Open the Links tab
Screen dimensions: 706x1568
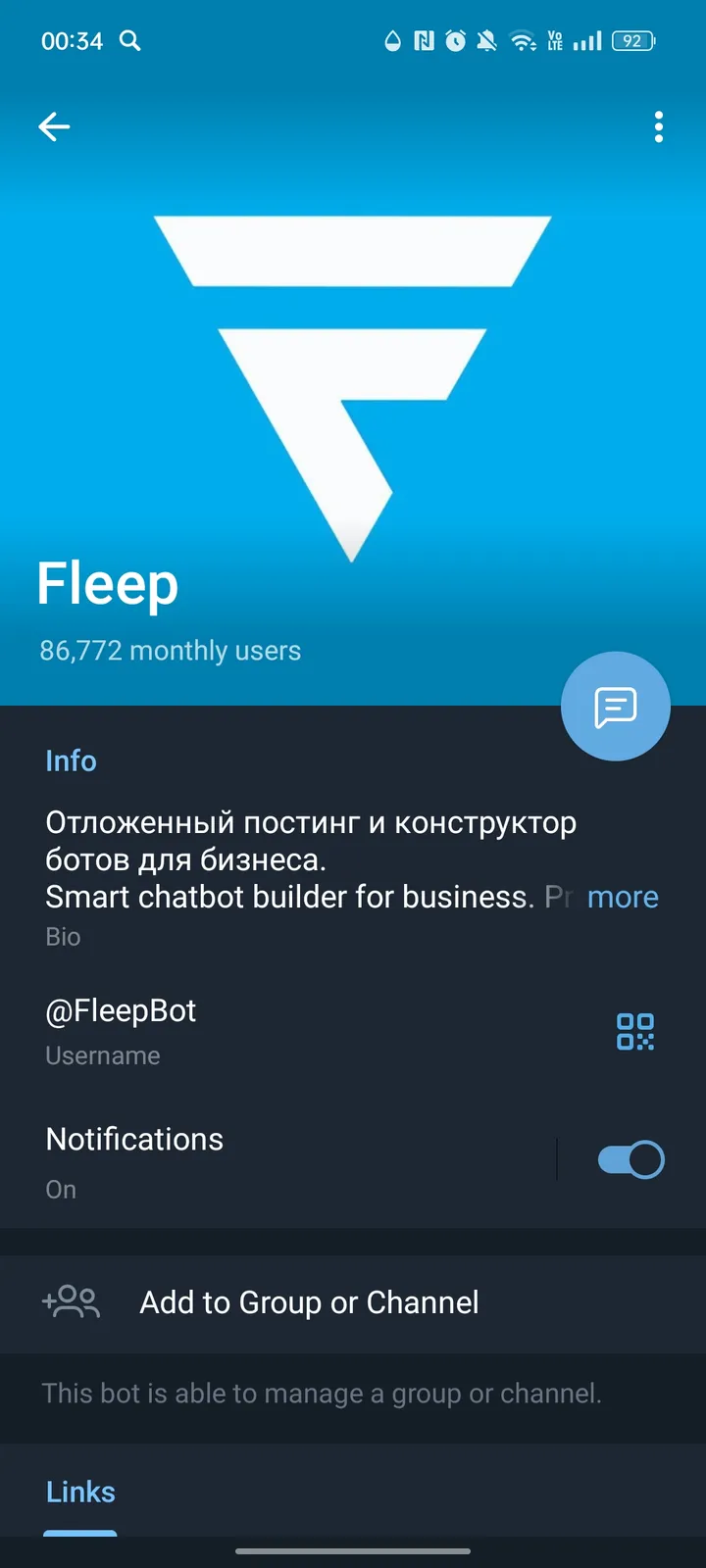[79, 1492]
